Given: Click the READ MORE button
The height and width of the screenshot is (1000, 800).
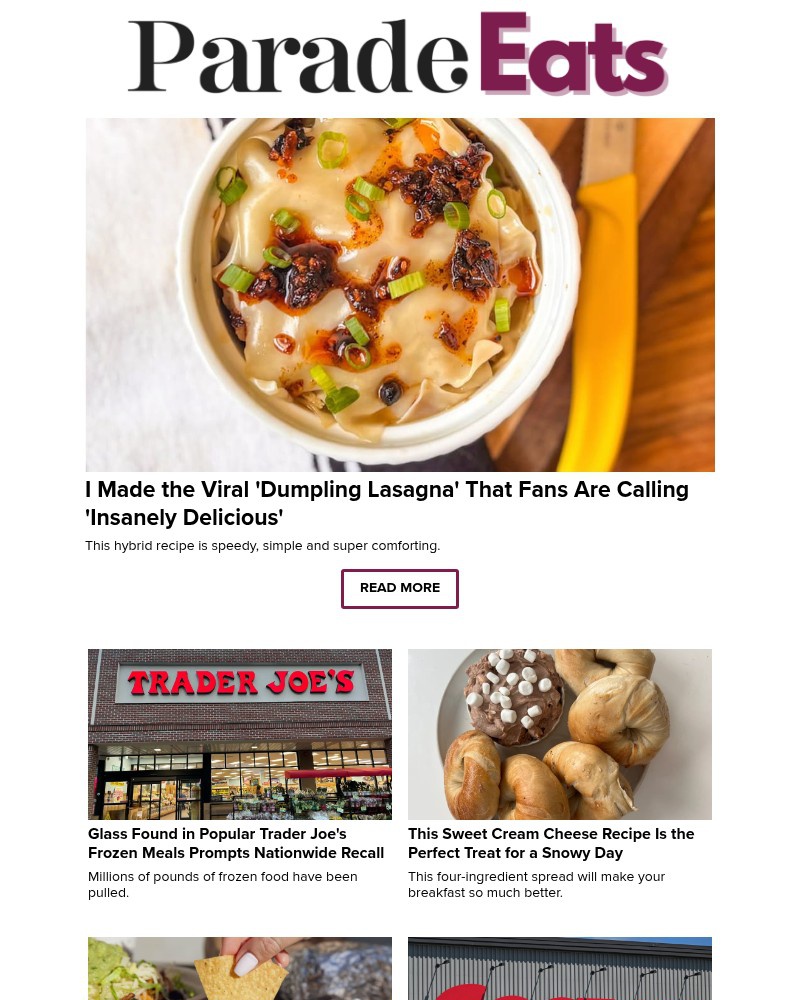Looking at the screenshot, I should [400, 588].
